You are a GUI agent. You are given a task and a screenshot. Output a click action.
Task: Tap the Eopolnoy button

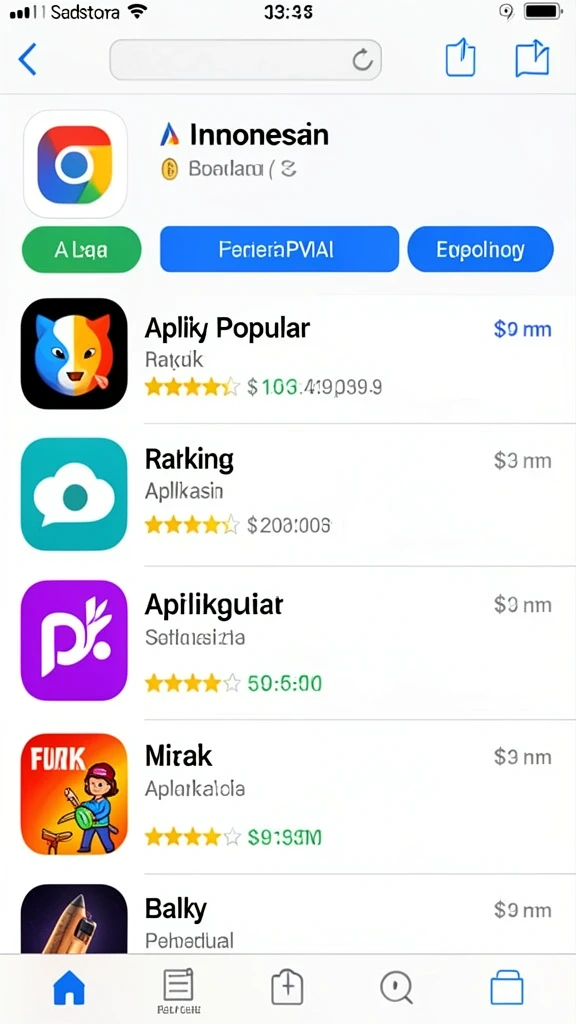[481, 249]
